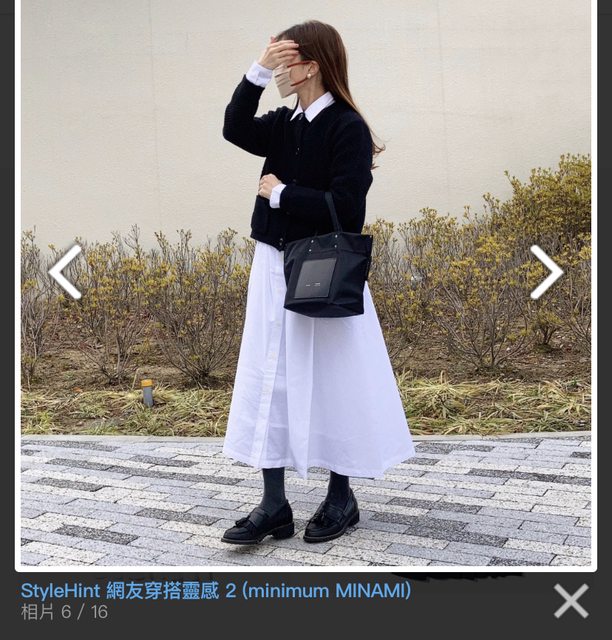Open the StyleHint album title link
The image size is (612, 640).
(216, 591)
